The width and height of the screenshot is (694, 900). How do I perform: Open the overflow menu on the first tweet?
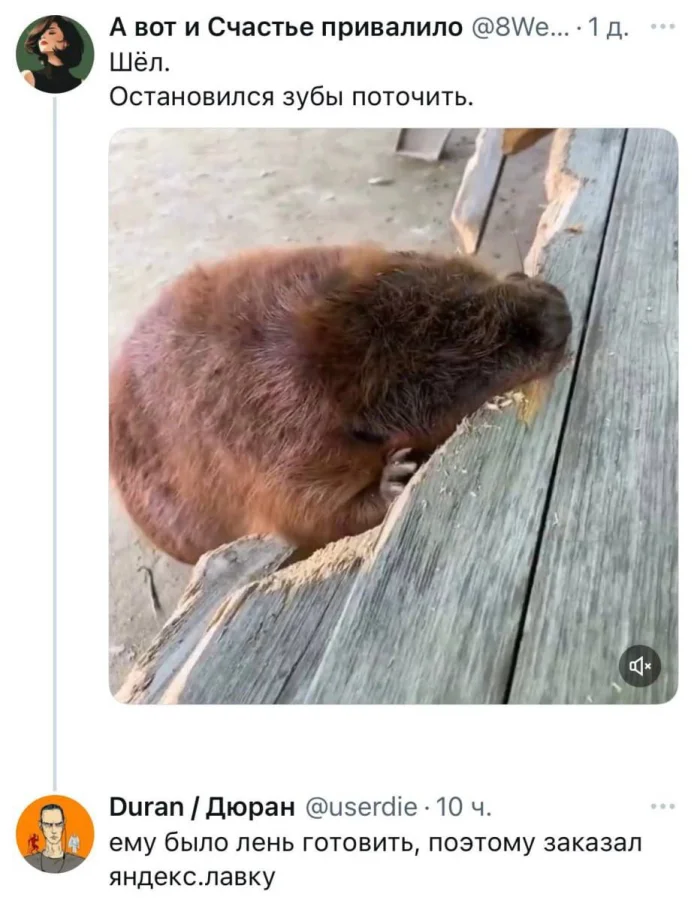coord(661,27)
